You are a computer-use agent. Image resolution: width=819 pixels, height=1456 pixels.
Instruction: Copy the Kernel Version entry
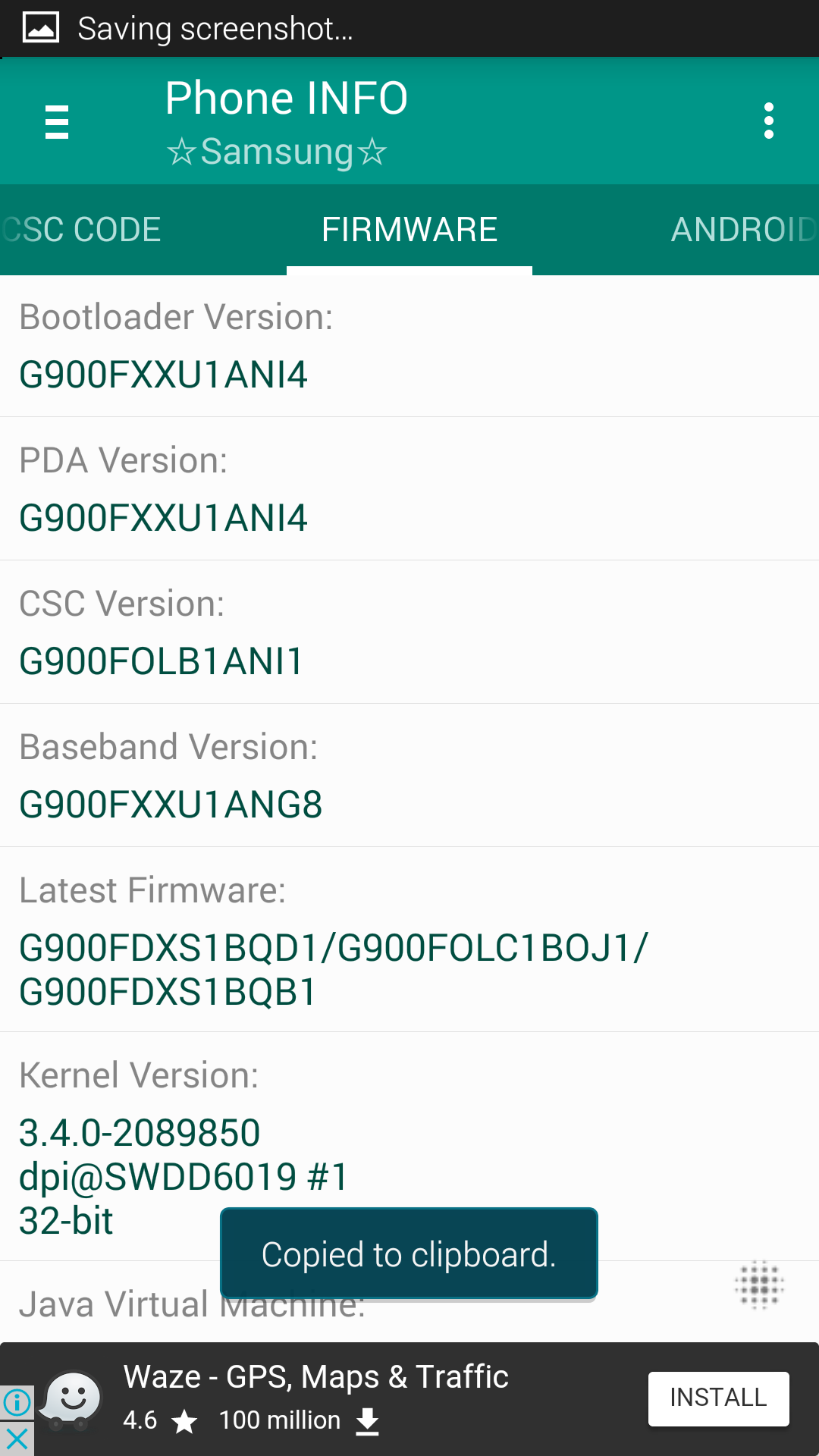(x=409, y=1147)
